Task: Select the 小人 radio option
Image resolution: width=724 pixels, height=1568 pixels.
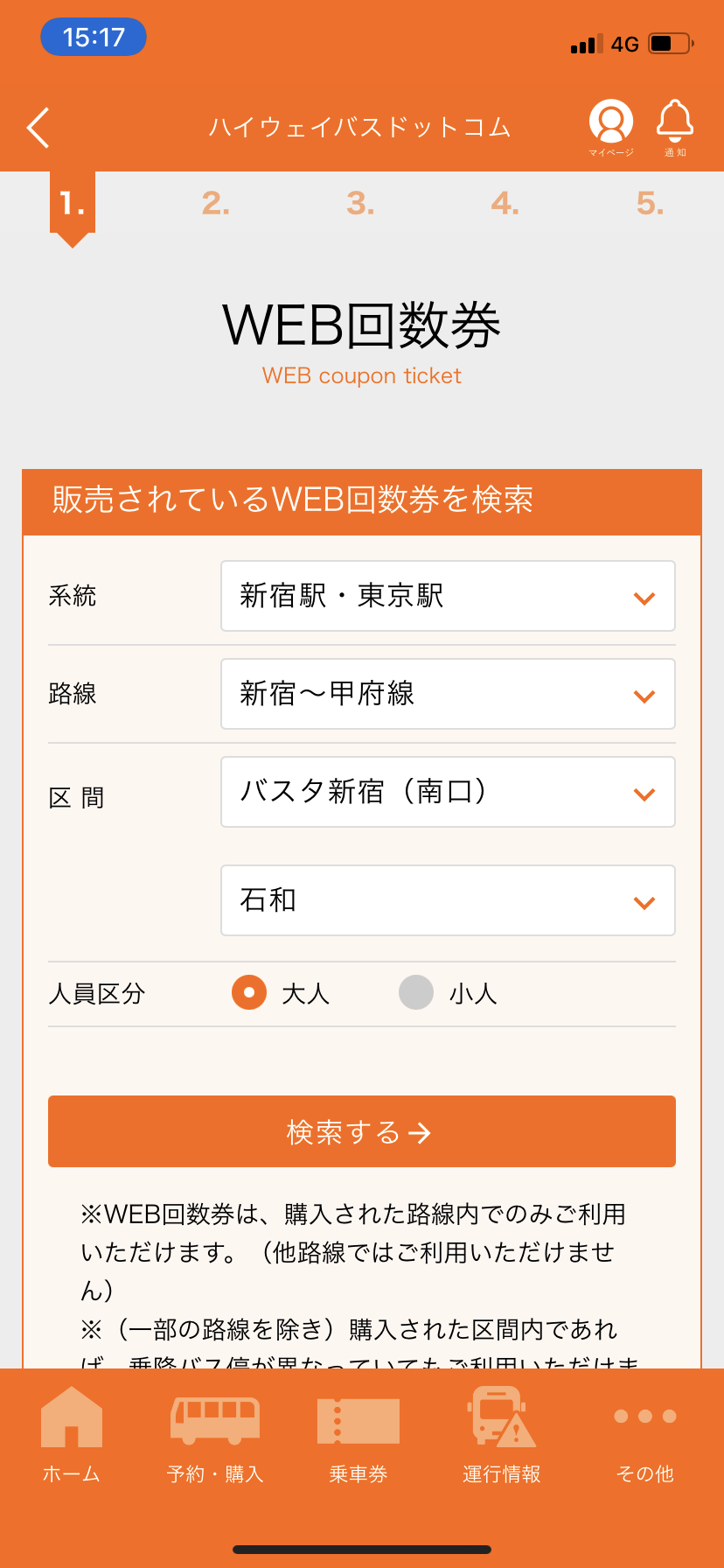Action: click(x=416, y=992)
